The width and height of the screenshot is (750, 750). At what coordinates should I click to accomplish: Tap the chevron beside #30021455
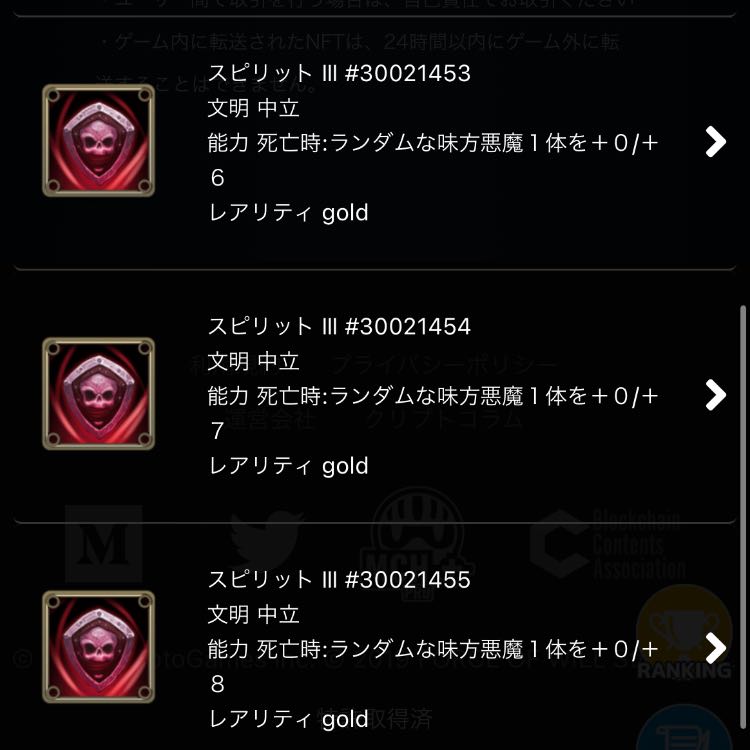tap(715, 648)
